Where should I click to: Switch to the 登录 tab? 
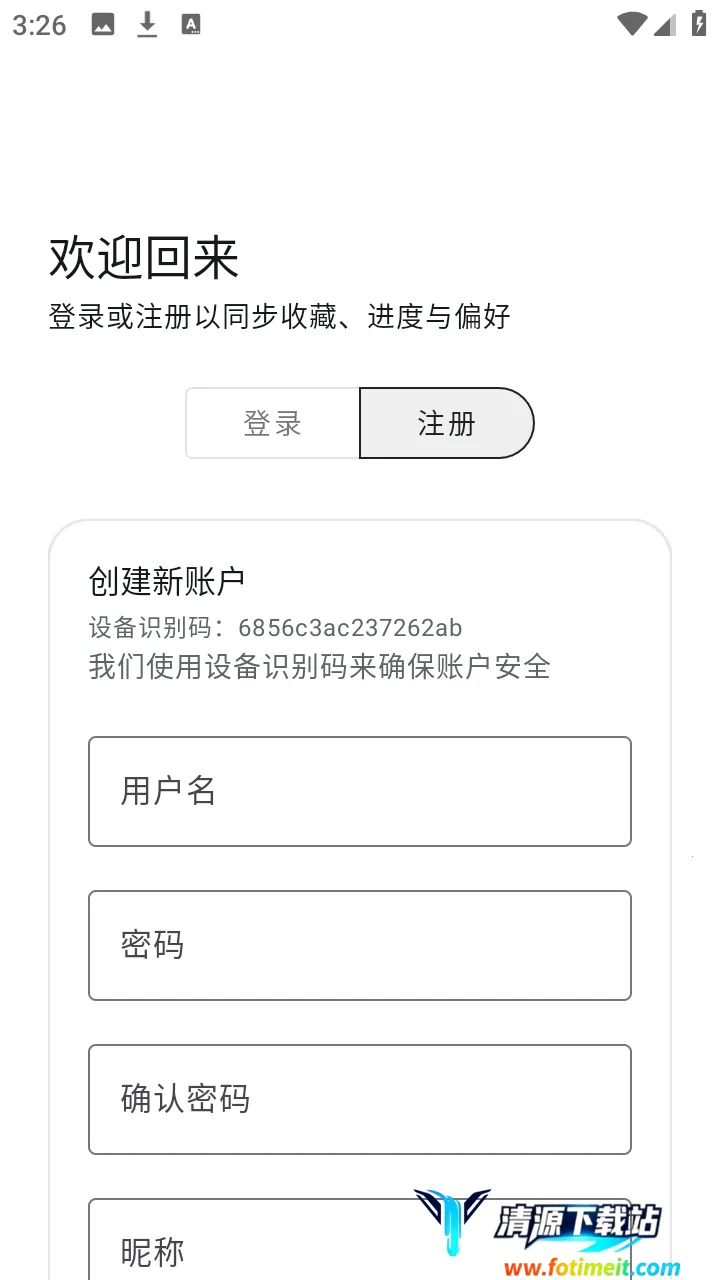pos(272,423)
